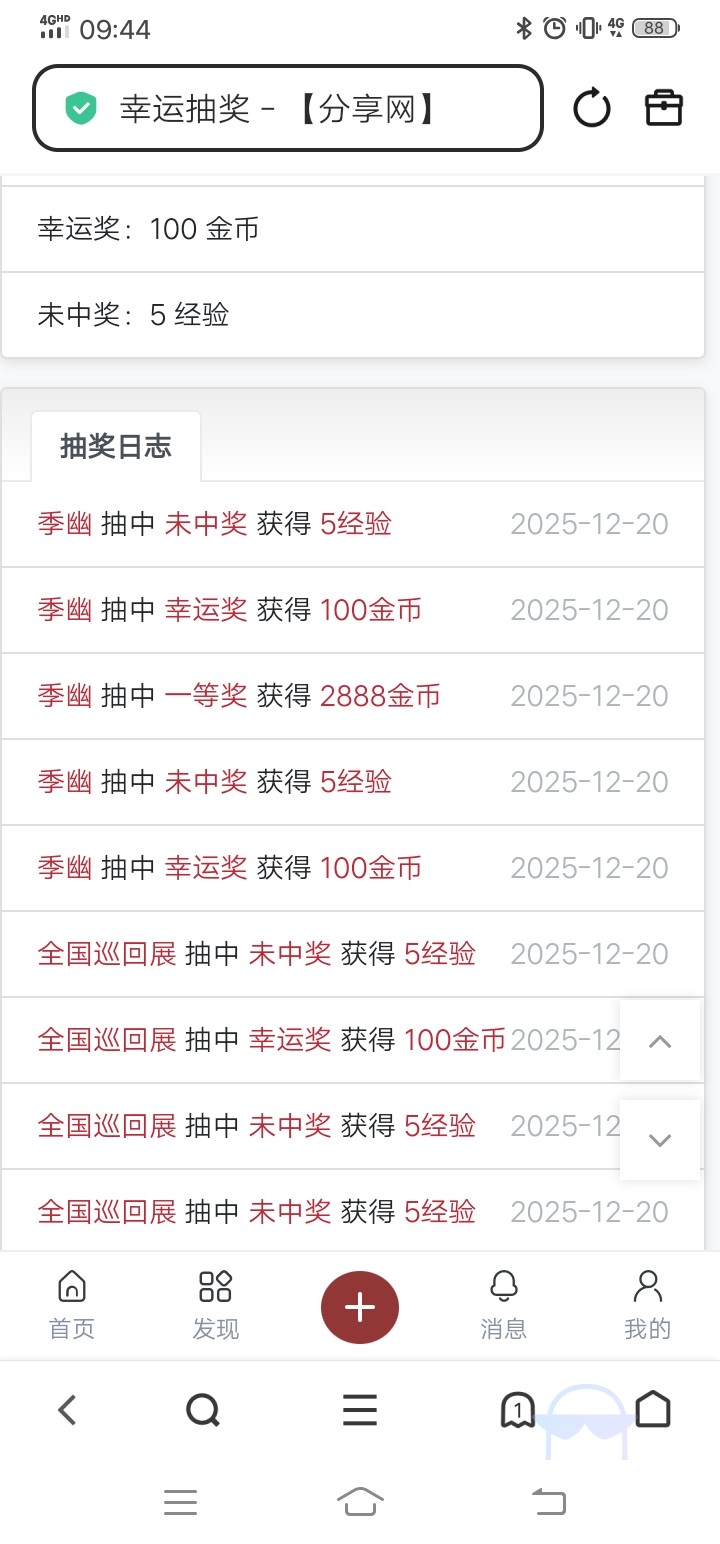
Task: Switch to the 我的 profile tab
Action: 648,1304
